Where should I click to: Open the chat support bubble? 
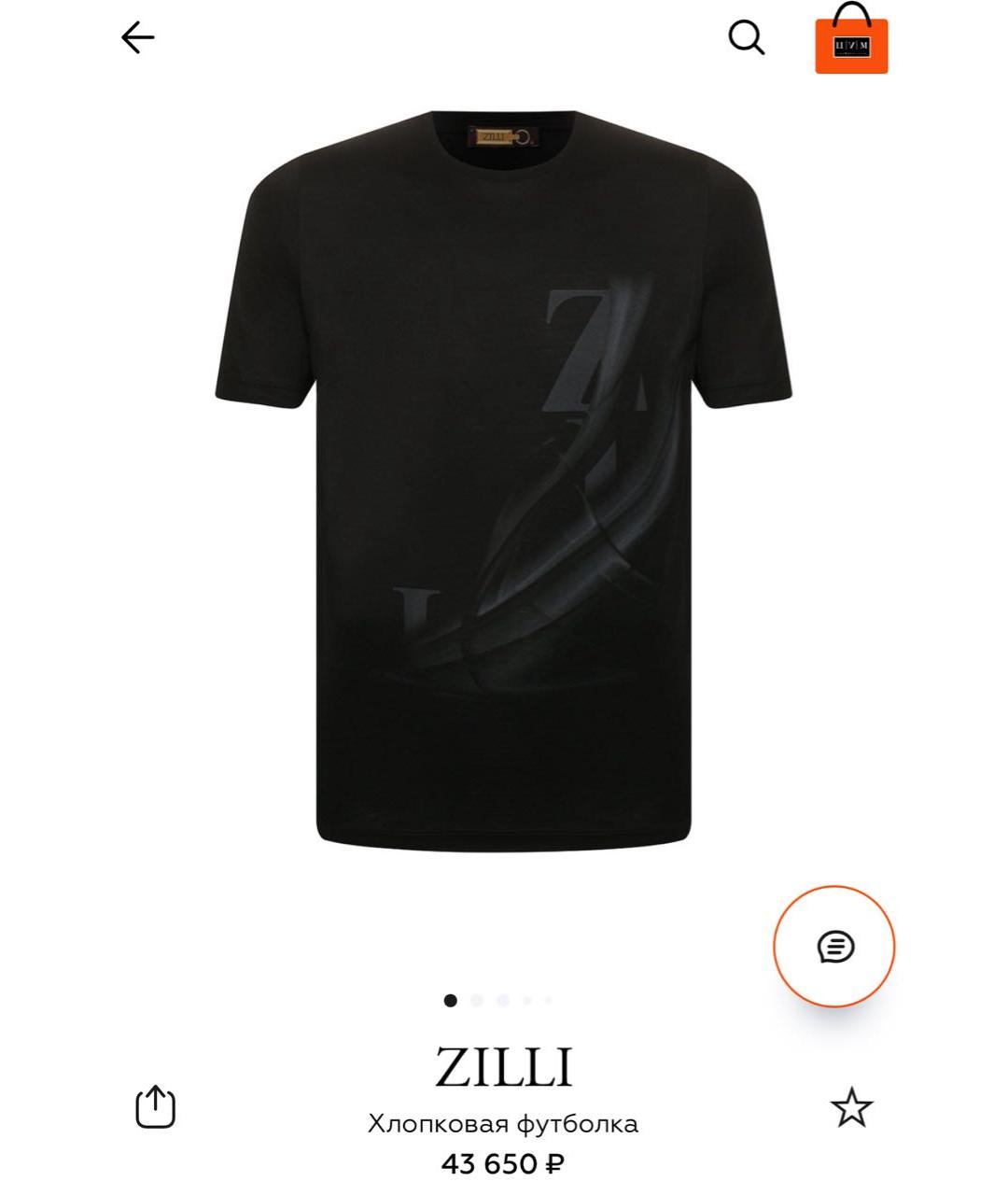[834, 947]
